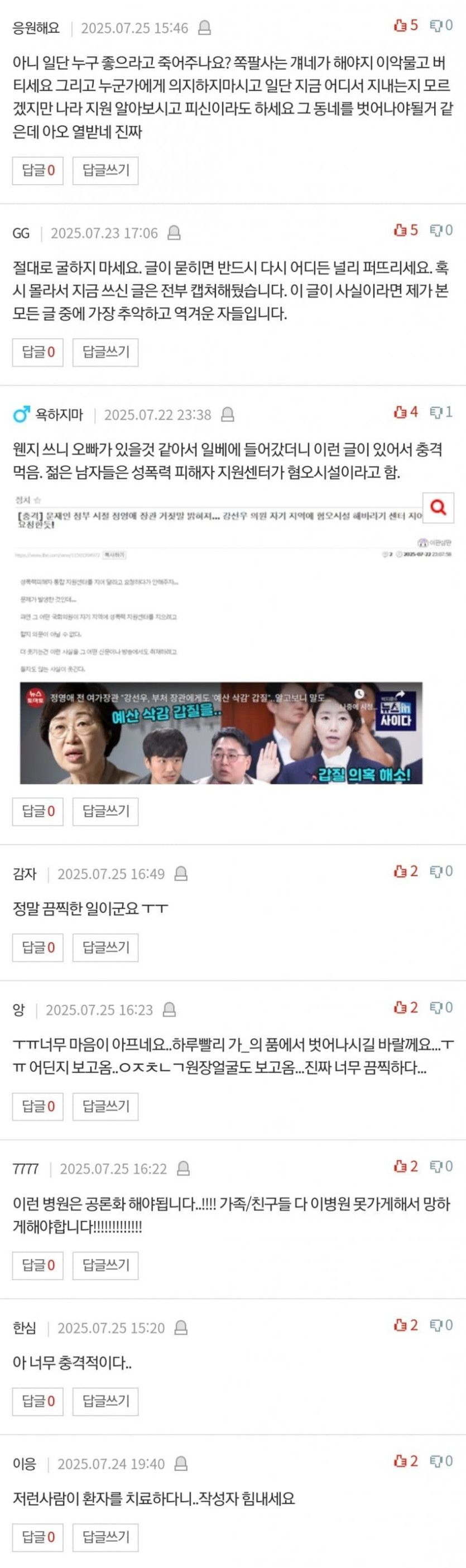466x1568 pixels.
Task: Write a reply to 7777's comment
Action: click(105, 1265)
